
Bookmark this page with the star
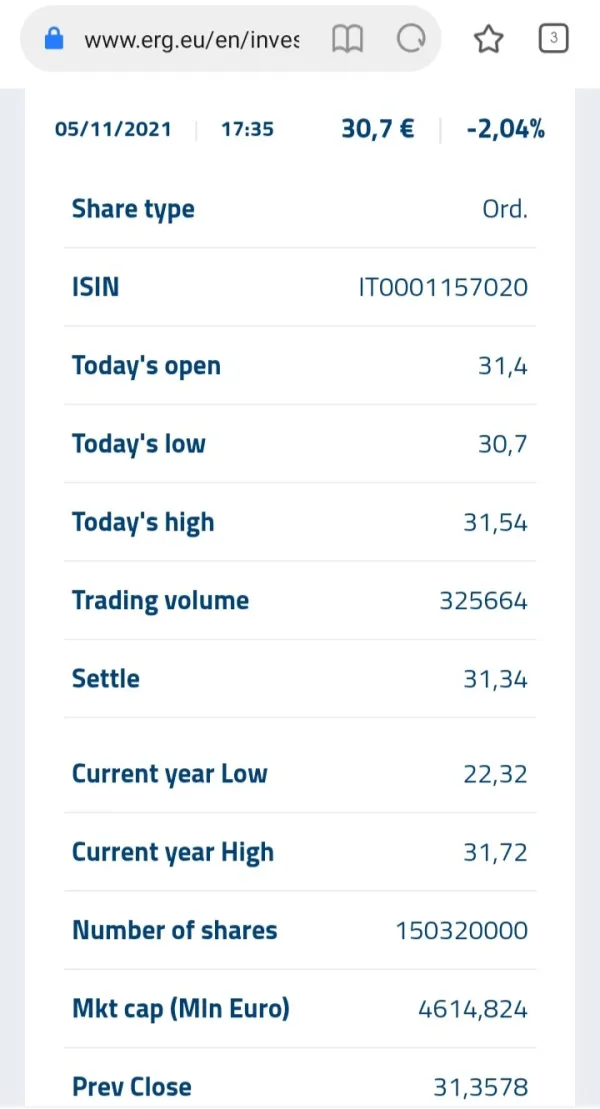click(488, 40)
